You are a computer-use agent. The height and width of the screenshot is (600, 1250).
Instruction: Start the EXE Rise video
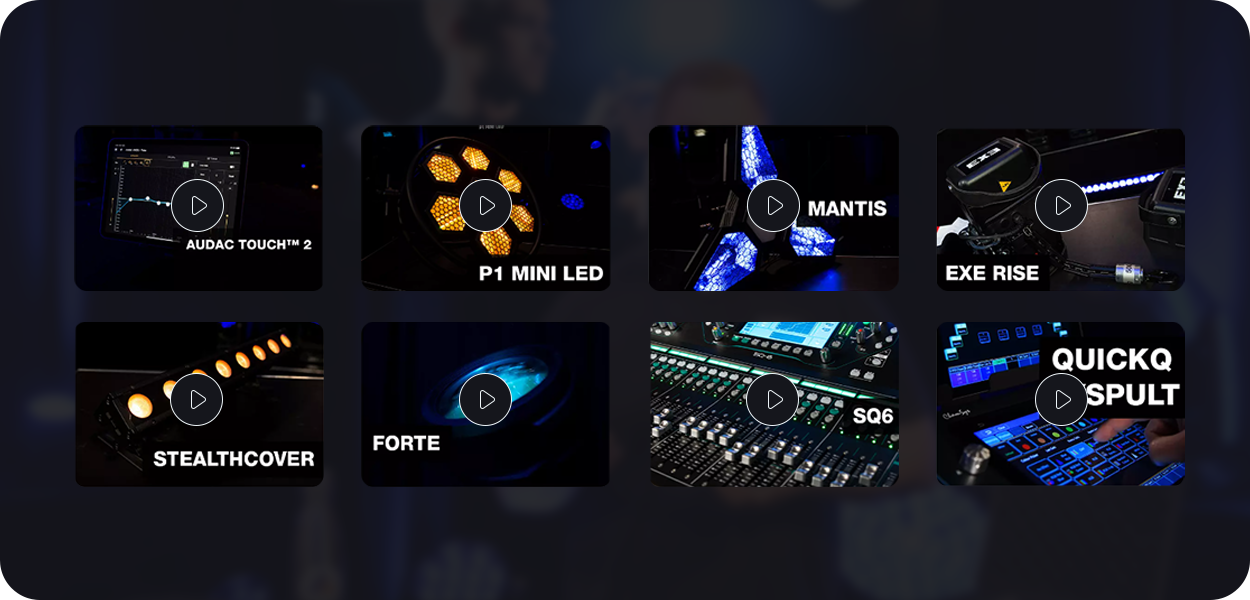click(1061, 206)
